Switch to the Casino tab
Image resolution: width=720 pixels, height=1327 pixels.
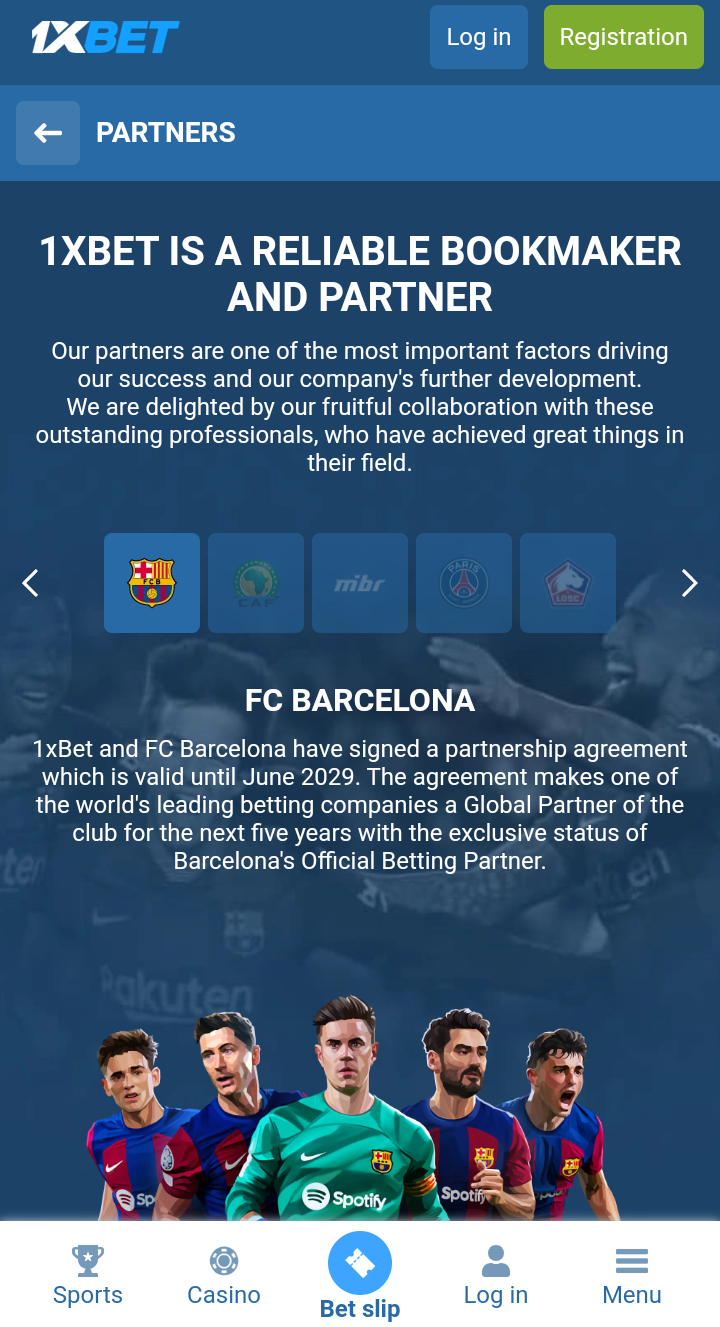pyautogui.click(x=224, y=1276)
